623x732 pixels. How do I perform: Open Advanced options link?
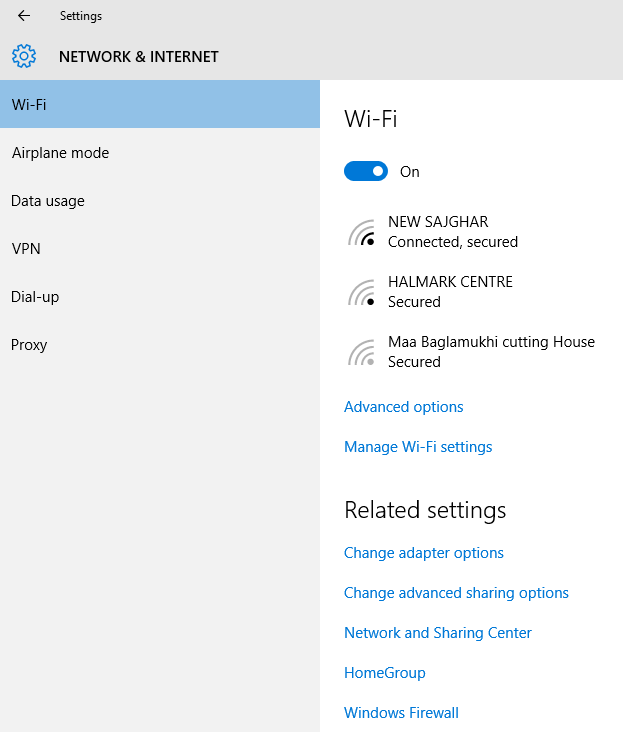point(404,407)
